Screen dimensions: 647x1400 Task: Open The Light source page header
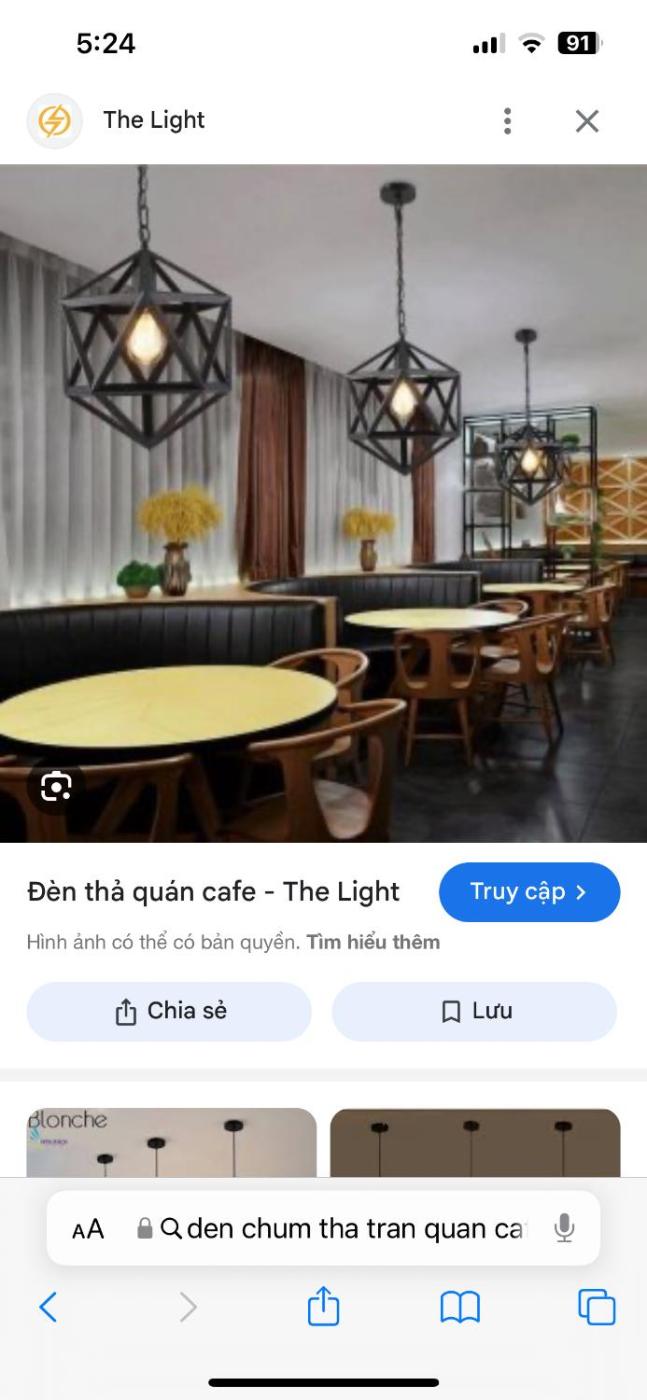tap(153, 120)
